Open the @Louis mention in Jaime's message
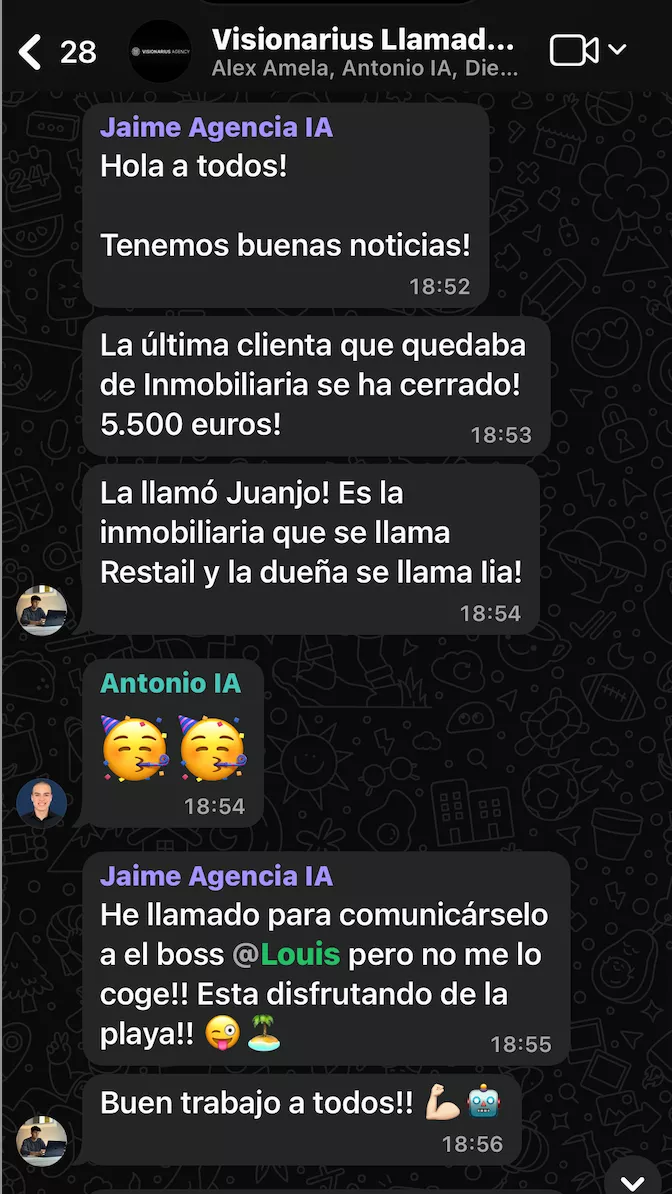 click(287, 954)
